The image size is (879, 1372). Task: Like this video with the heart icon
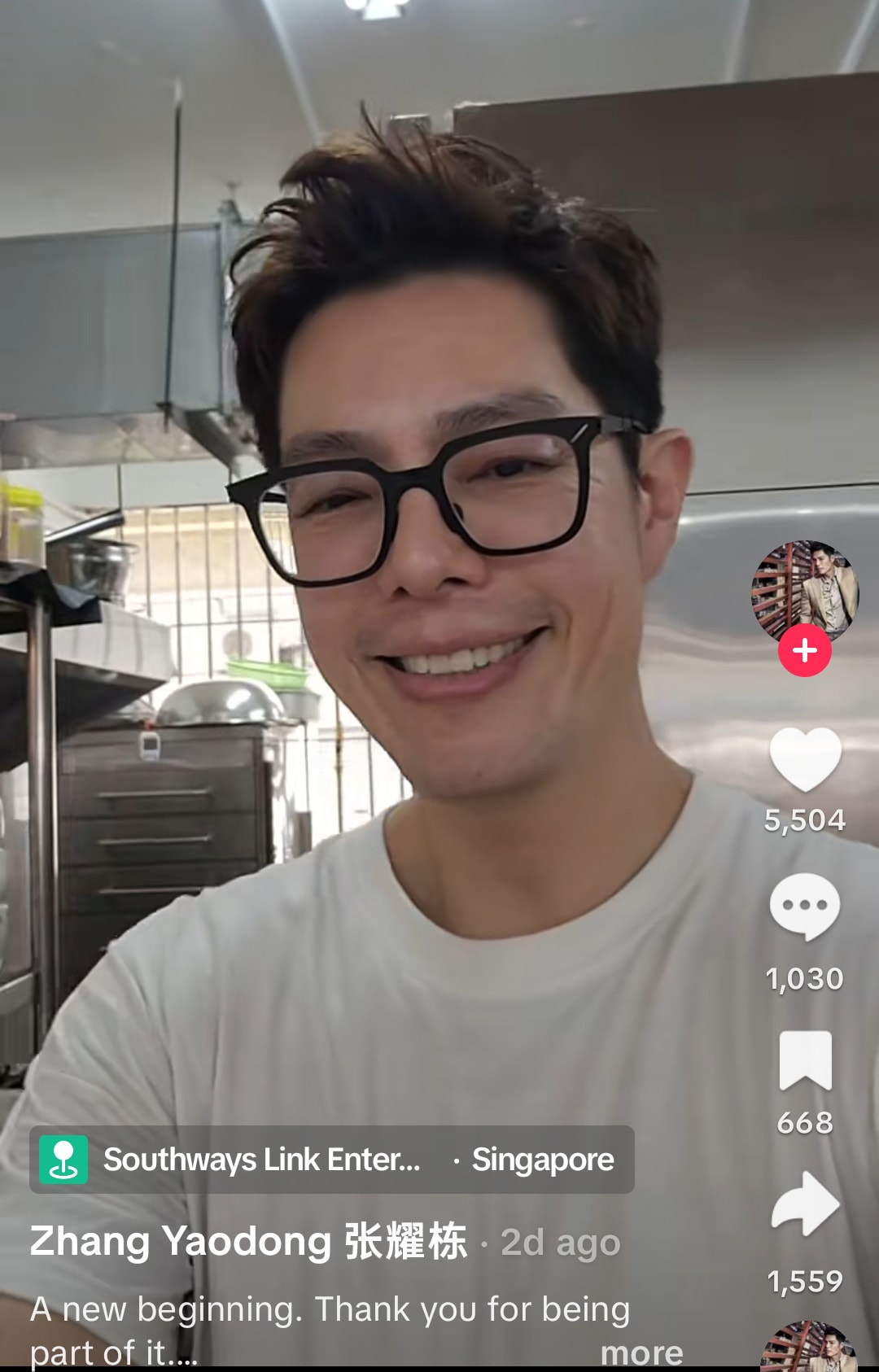tap(805, 758)
